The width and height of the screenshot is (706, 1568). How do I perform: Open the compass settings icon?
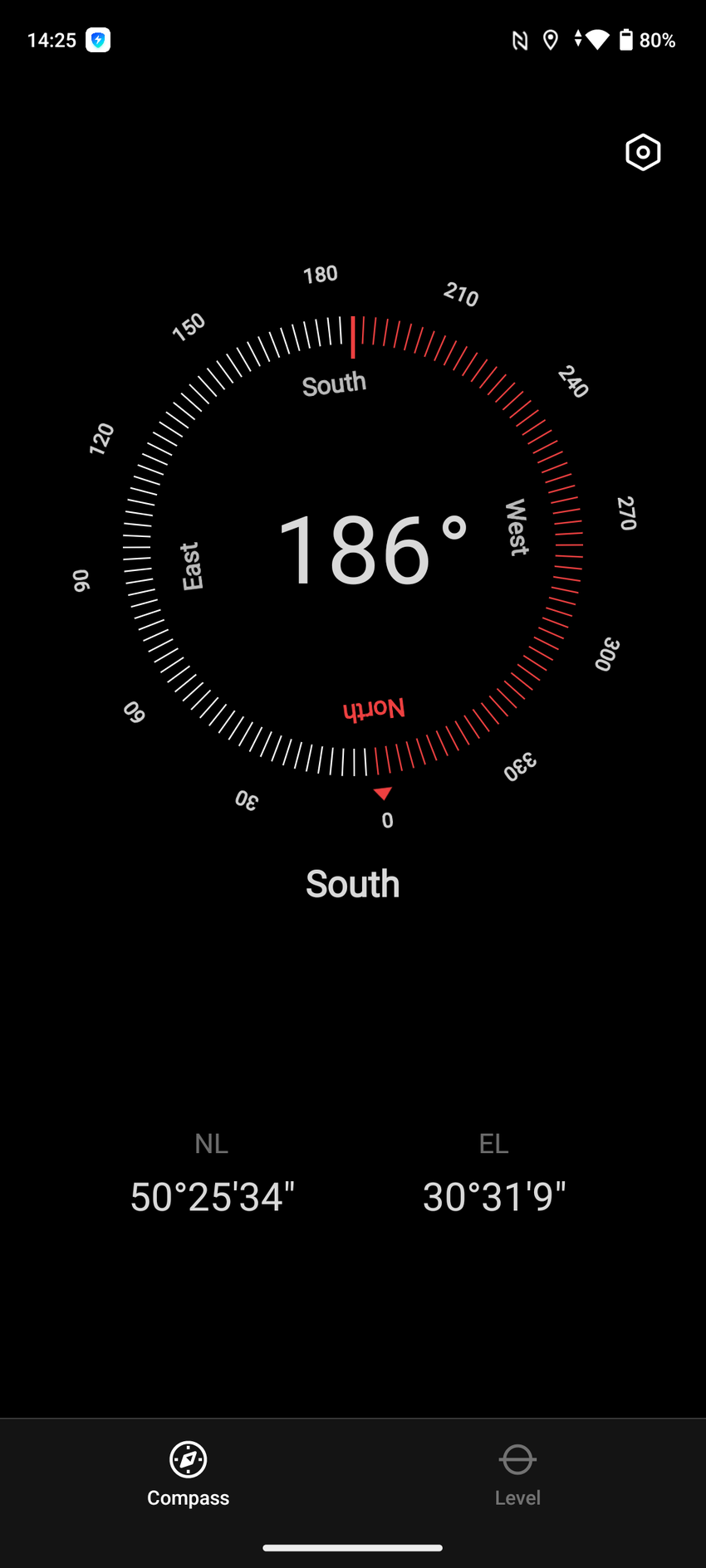tap(642, 153)
